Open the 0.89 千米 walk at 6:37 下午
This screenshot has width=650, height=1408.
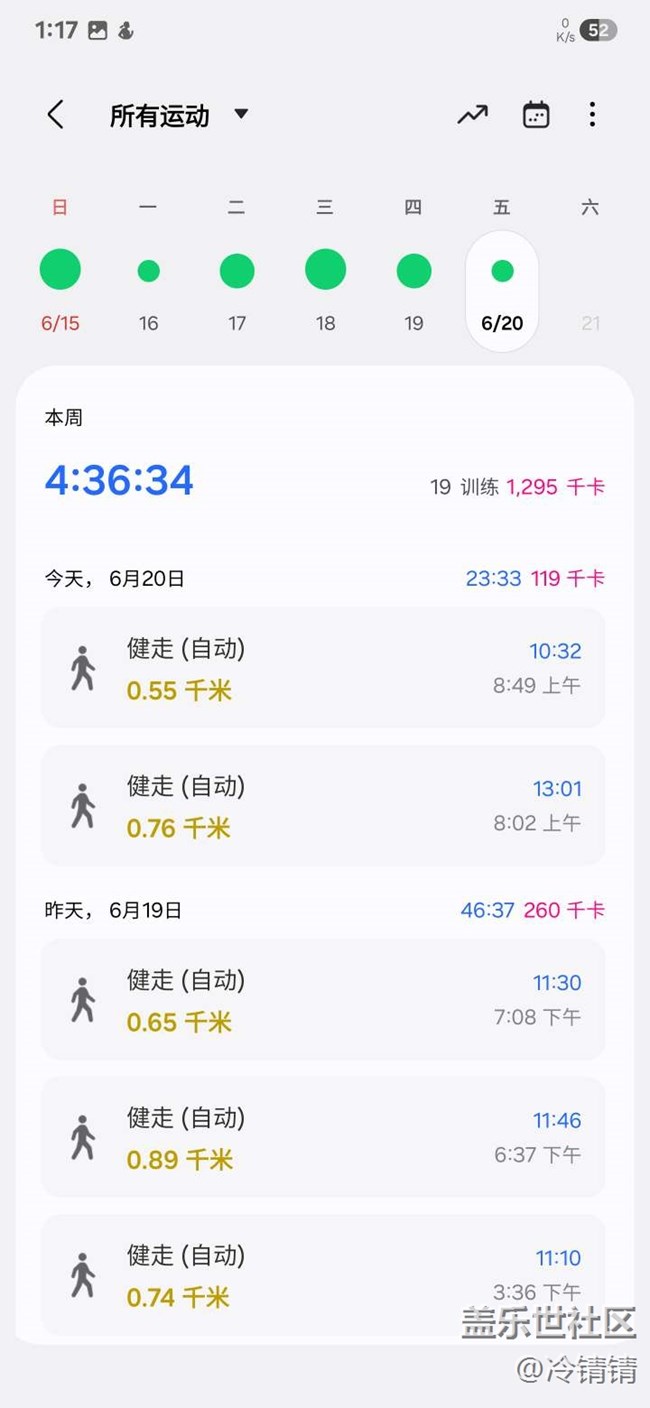click(322, 1137)
